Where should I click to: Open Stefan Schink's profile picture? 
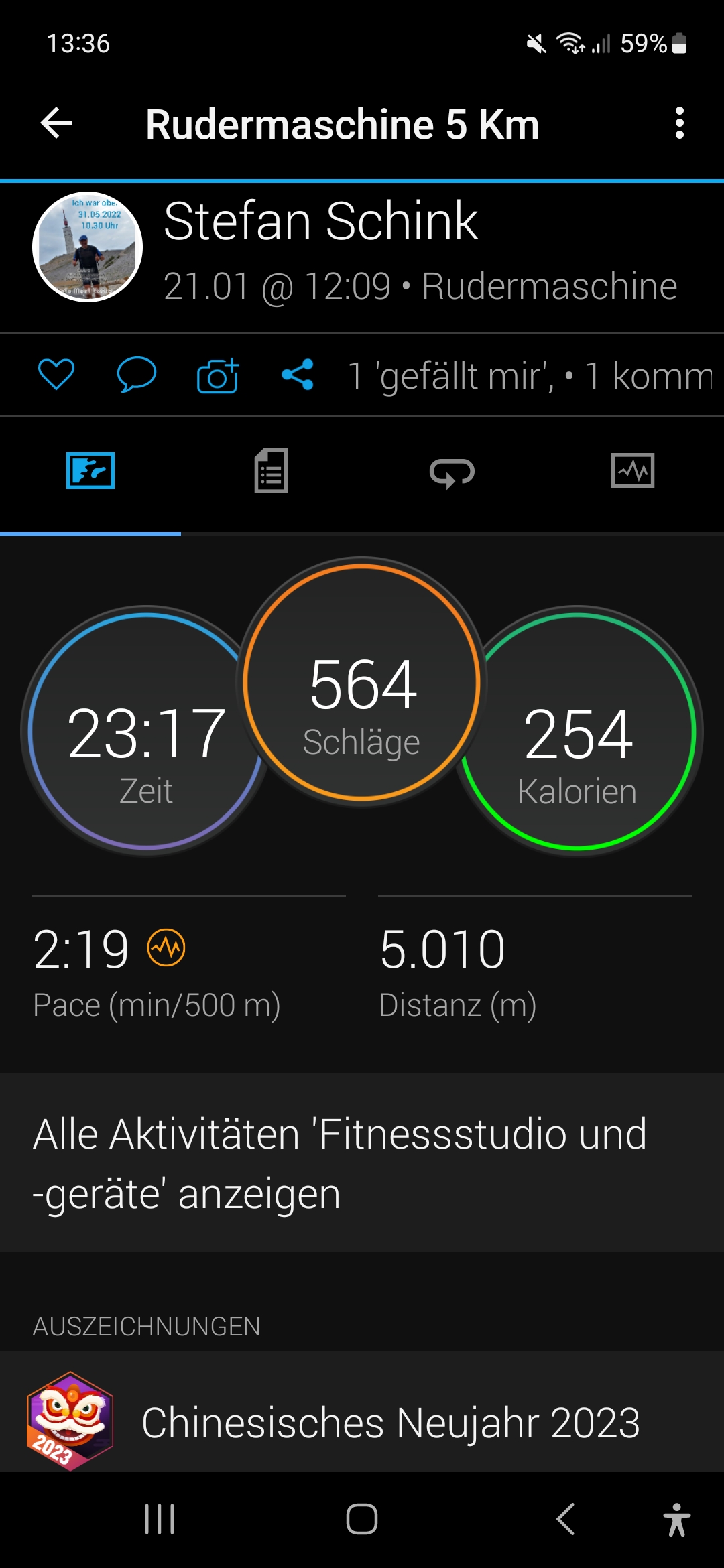pos(88,247)
